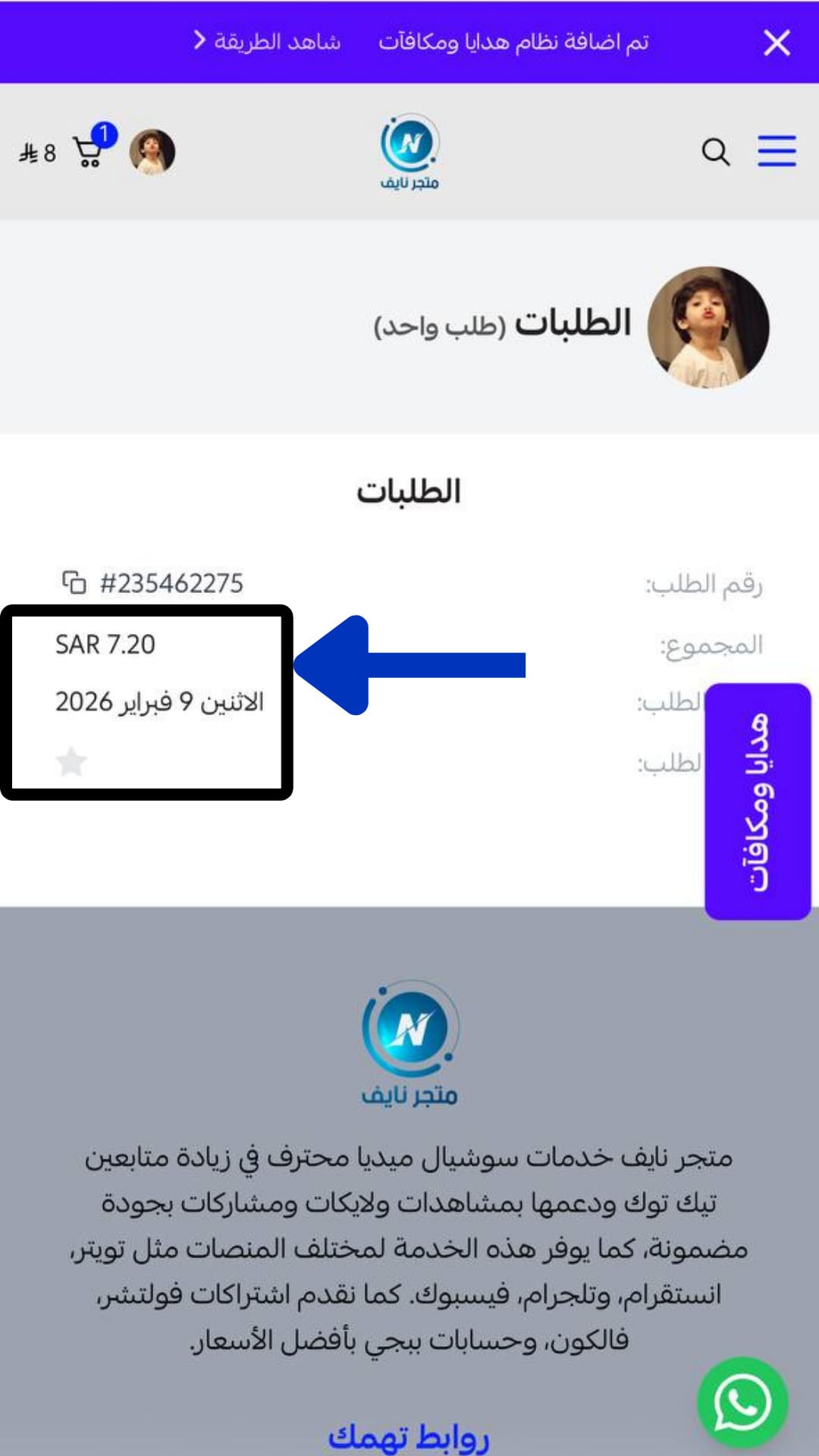
Task: Open the search icon in header
Action: pos(715,152)
